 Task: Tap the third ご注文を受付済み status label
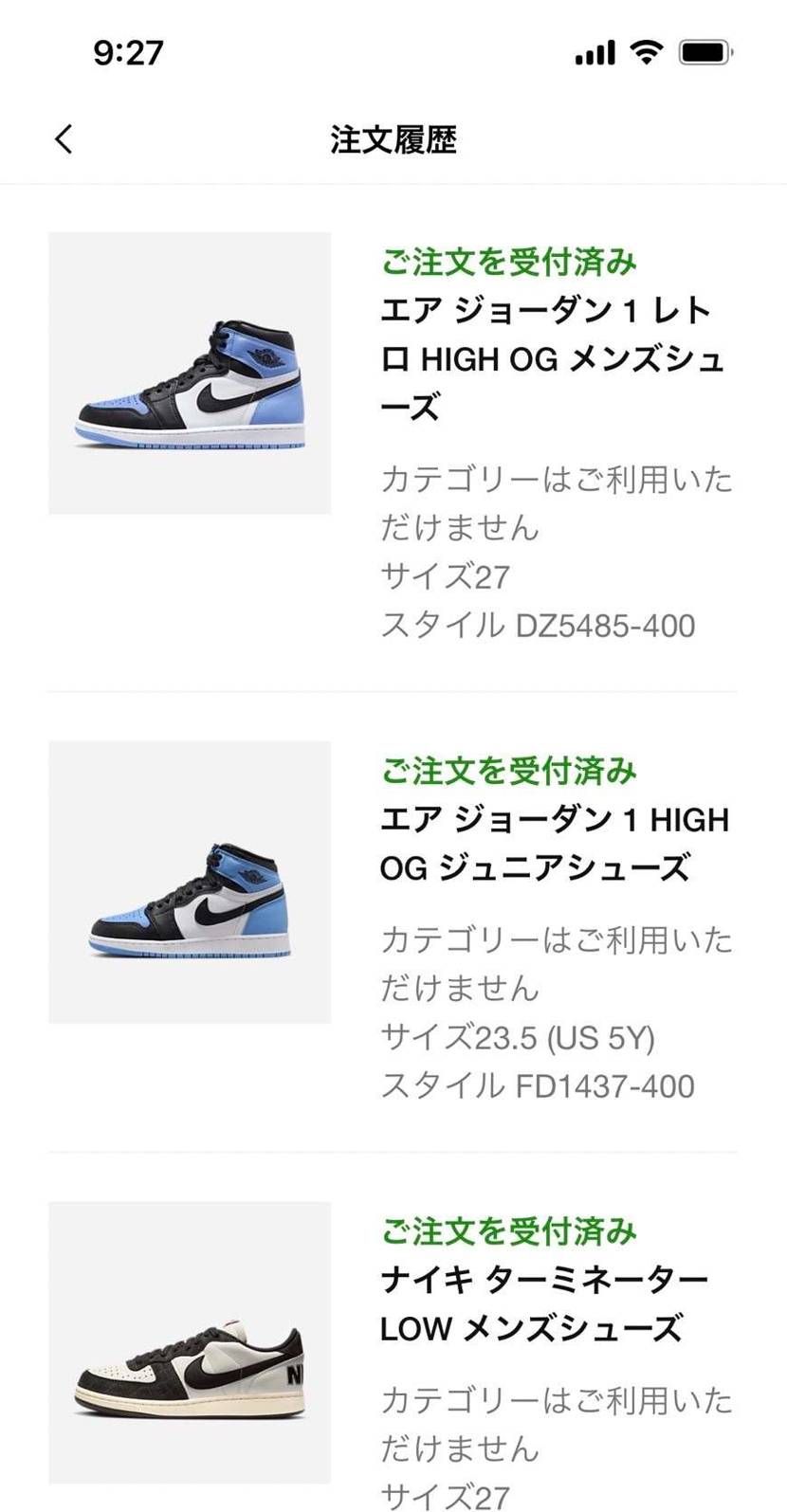point(508,1232)
